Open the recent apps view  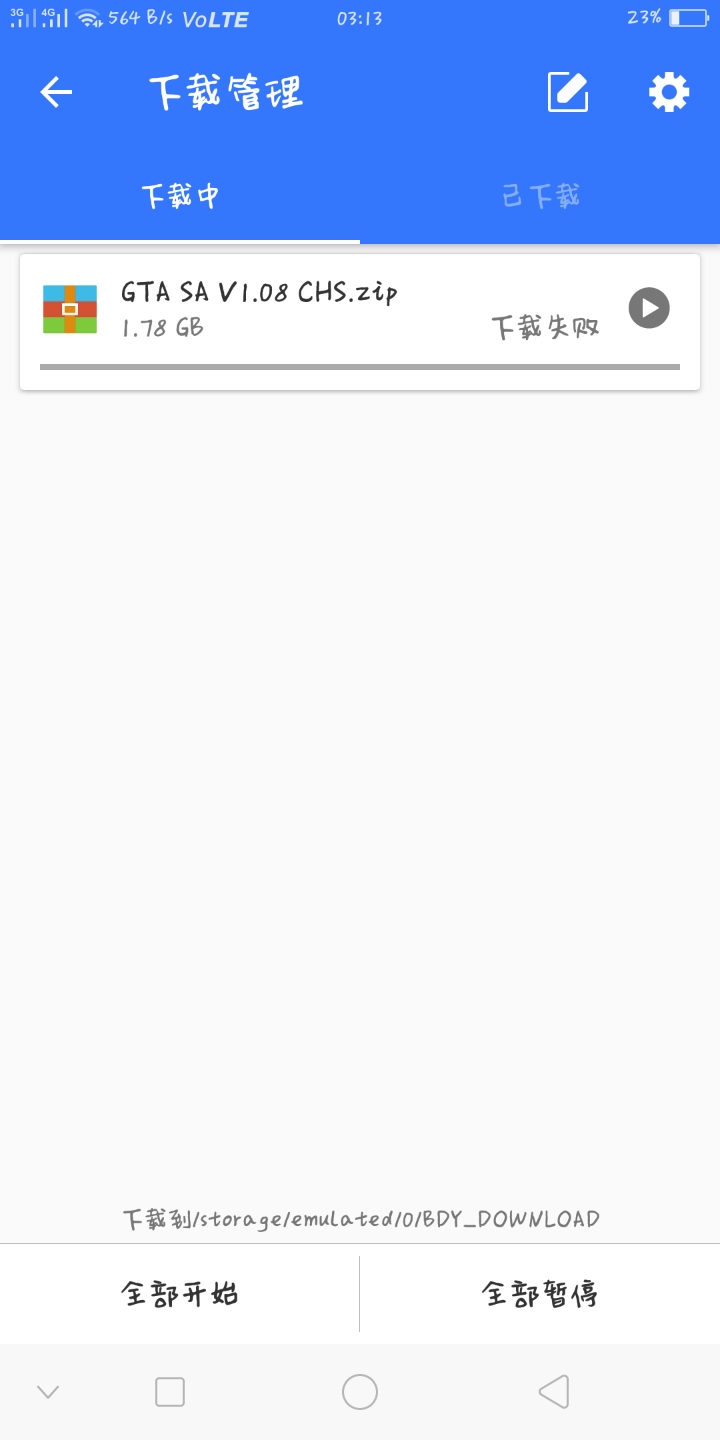170,1392
